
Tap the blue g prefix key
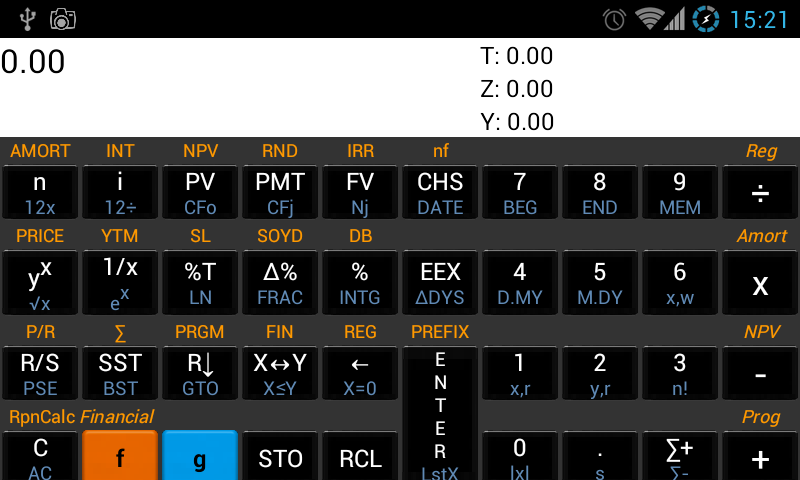200,456
